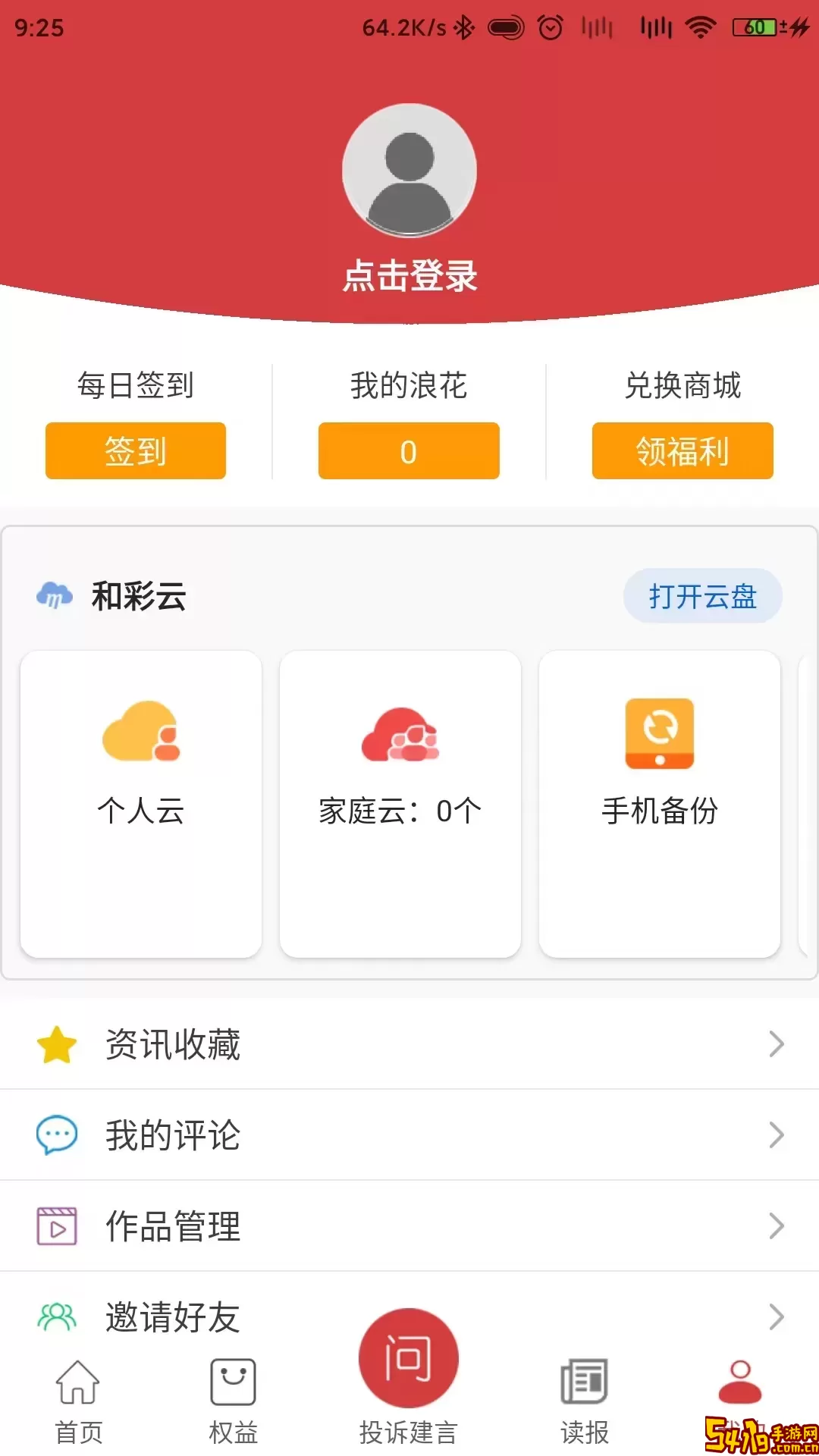Open 作品管理 works management
This screenshot has height=1456, width=819.
click(x=409, y=1226)
